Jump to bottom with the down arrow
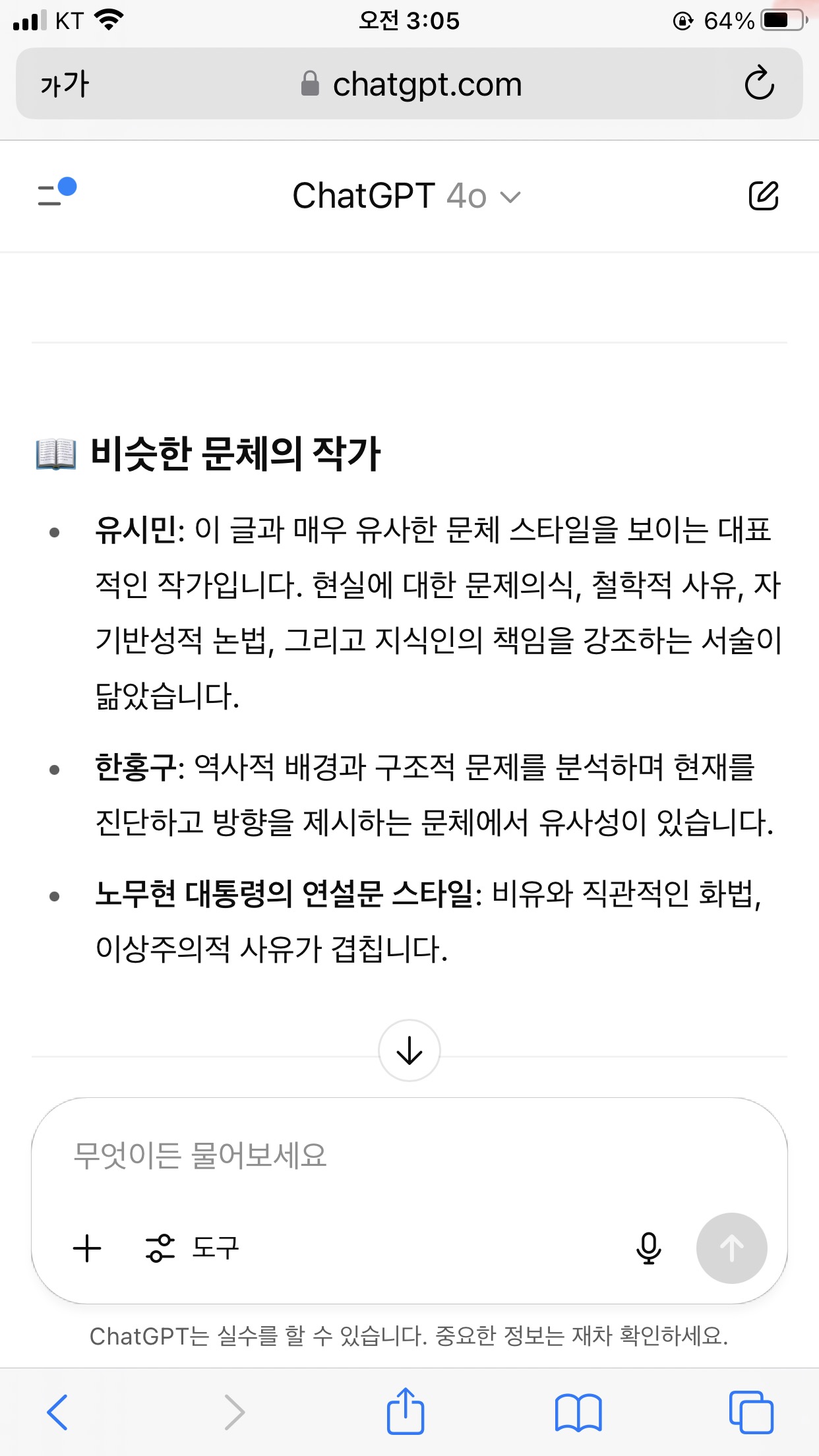The height and width of the screenshot is (1456, 819). click(x=409, y=1050)
